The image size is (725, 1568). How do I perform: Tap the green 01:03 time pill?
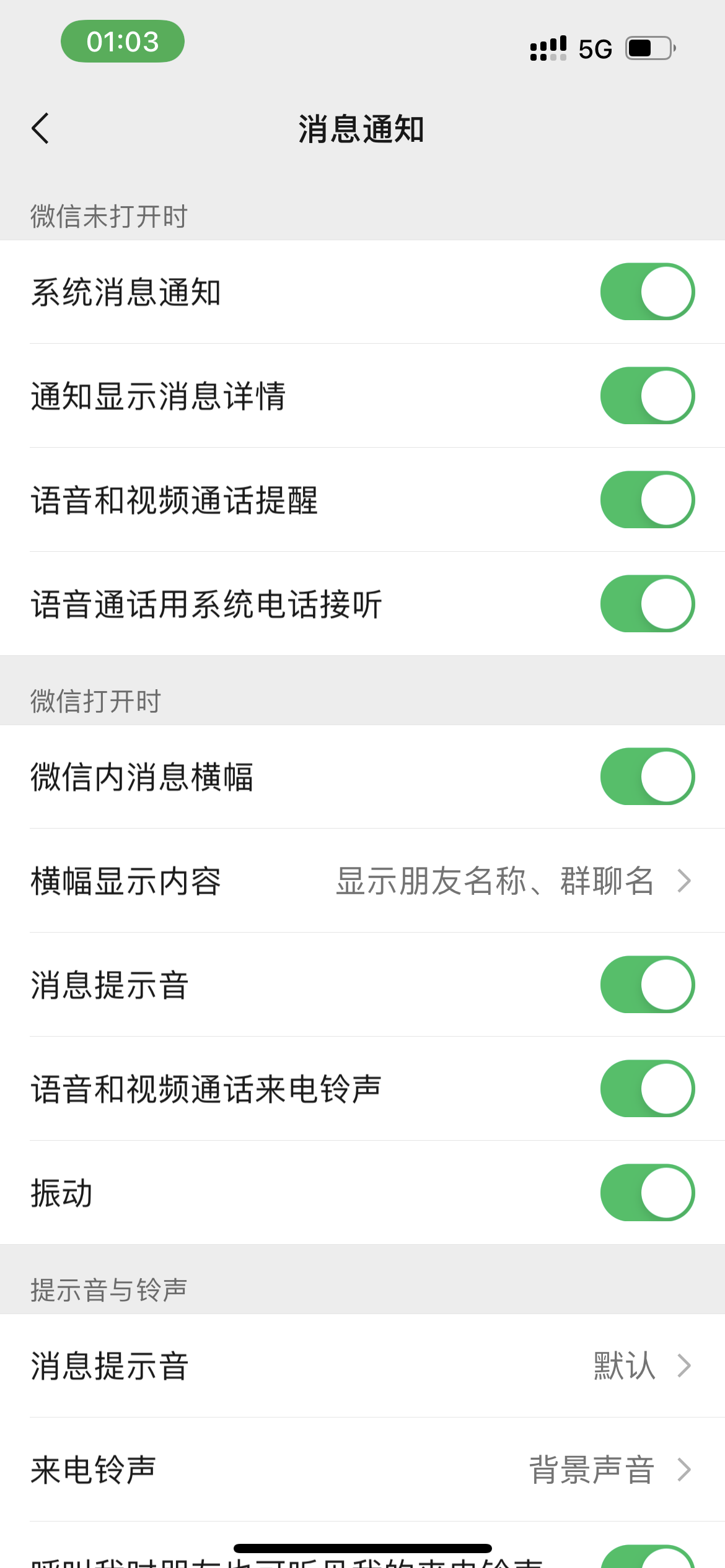(122, 41)
